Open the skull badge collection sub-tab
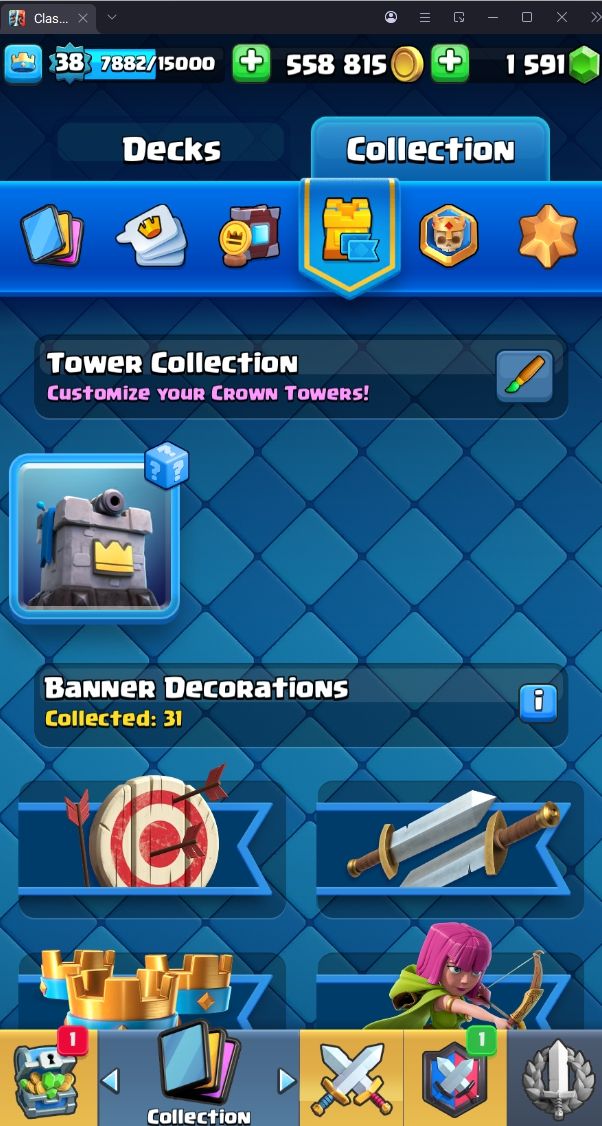The height and width of the screenshot is (1126, 602). tap(447, 237)
